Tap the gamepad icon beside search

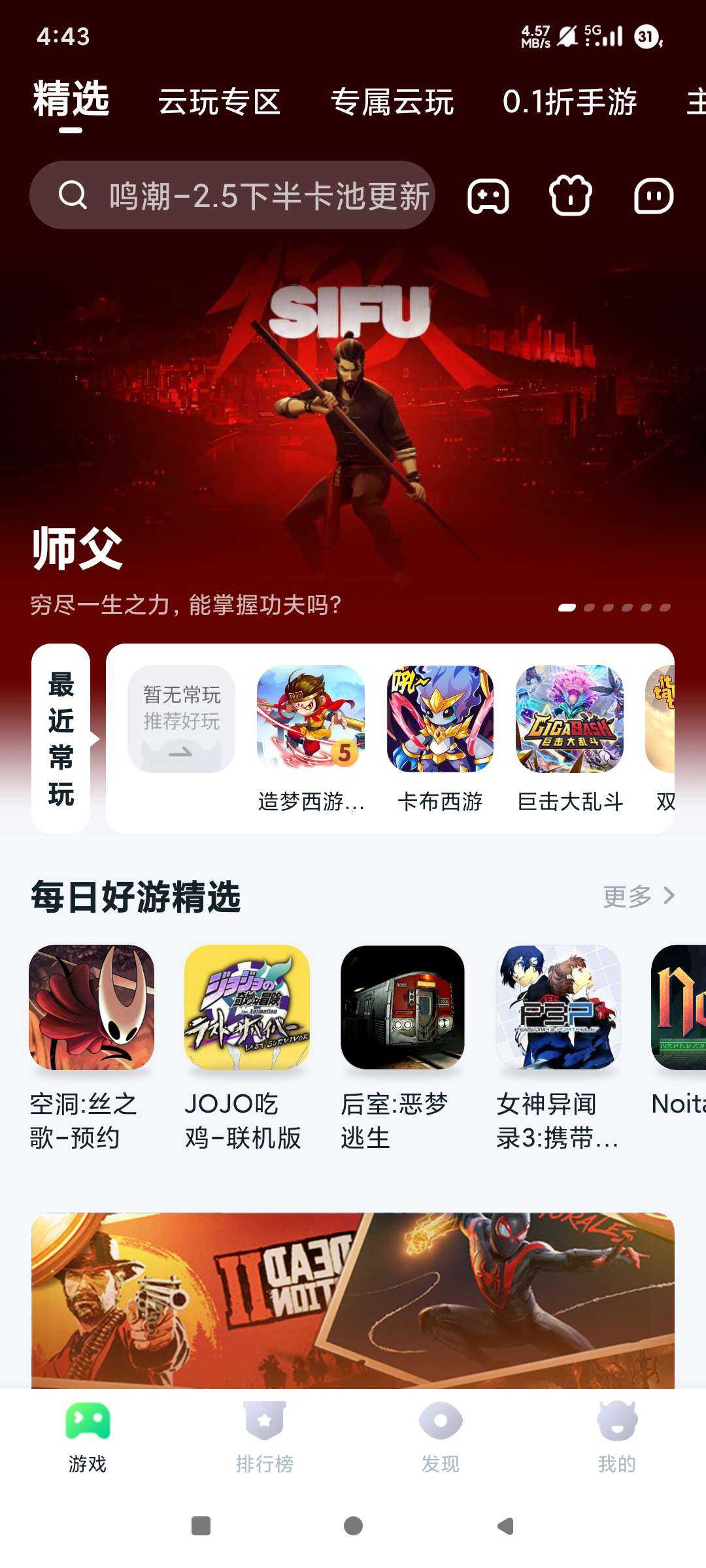point(488,196)
